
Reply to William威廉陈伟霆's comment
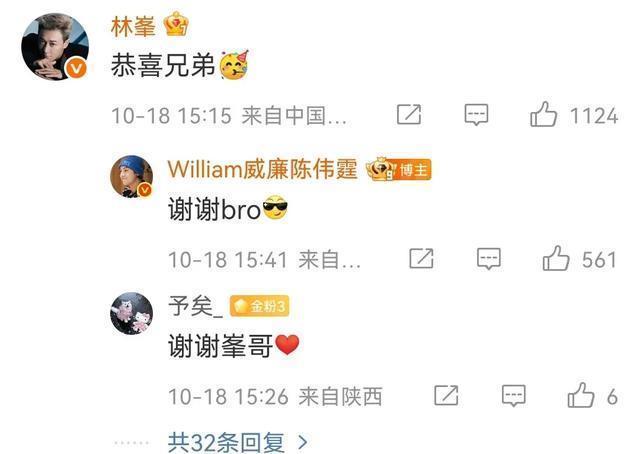488,259
